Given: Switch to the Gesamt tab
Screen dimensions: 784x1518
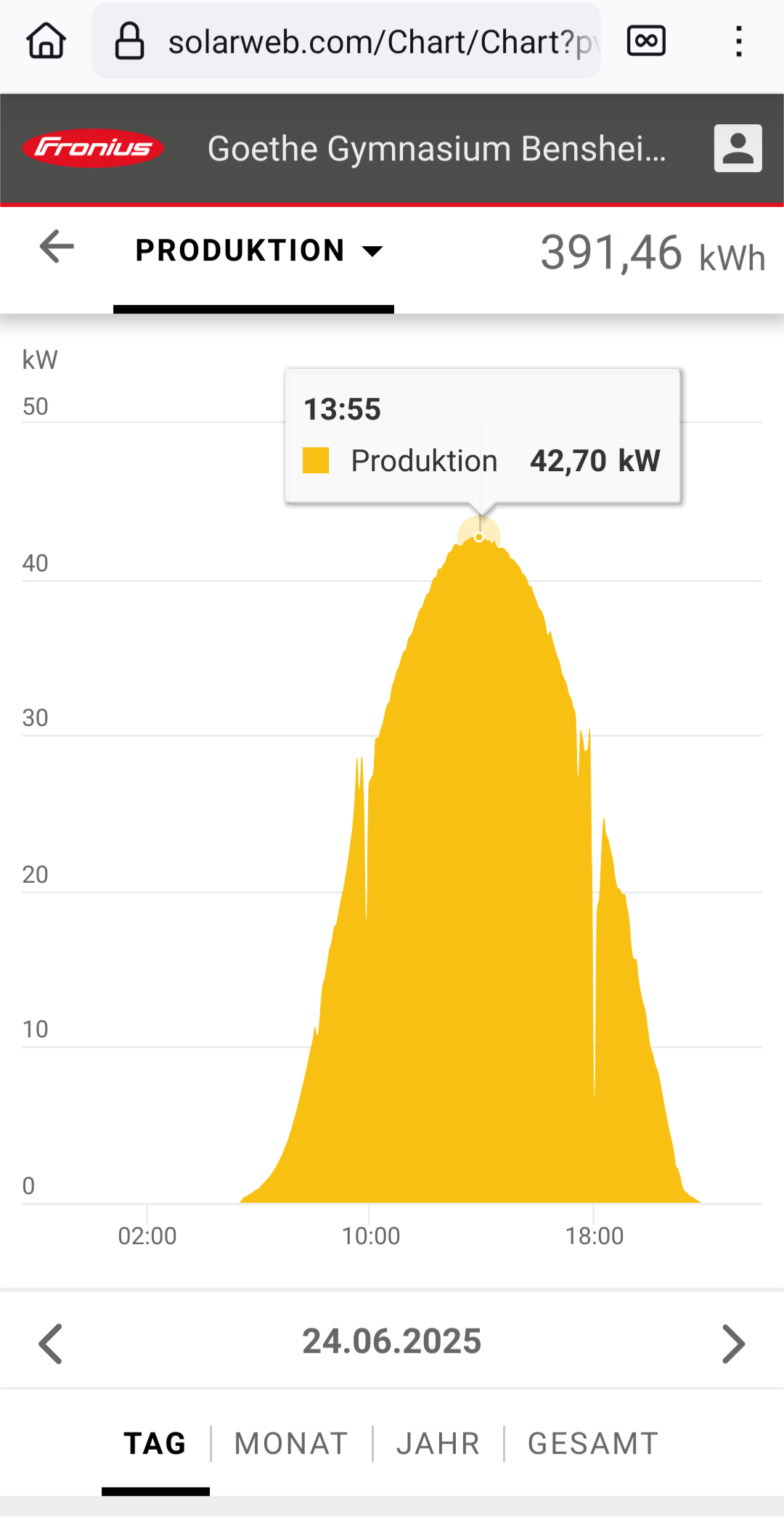Looking at the screenshot, I should click(x=593, y=1443).
